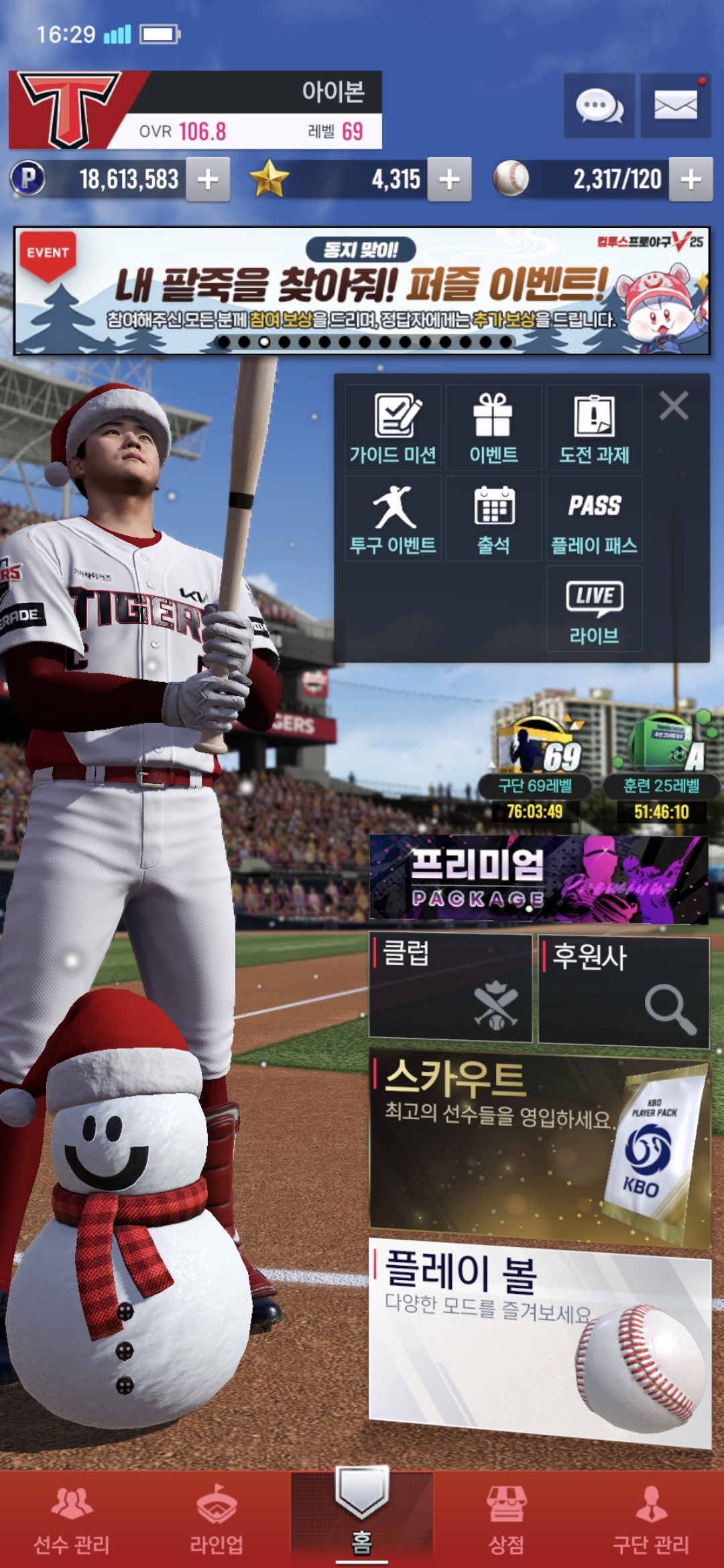Open 가이드 미션 menu
Image resolution: width=724 pixels, height=1568 pixels.
[393, 428]
